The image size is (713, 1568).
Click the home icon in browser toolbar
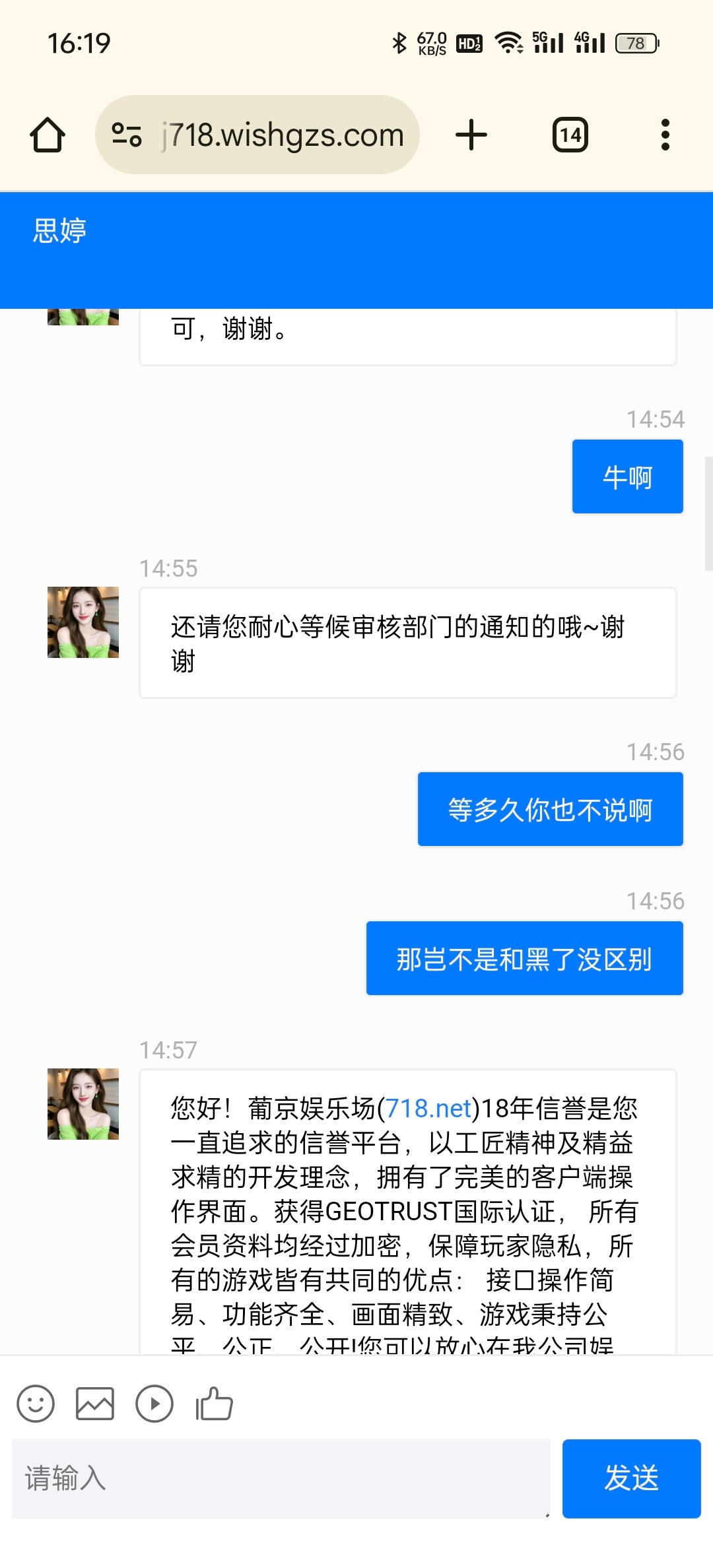(x=47, y=135)
